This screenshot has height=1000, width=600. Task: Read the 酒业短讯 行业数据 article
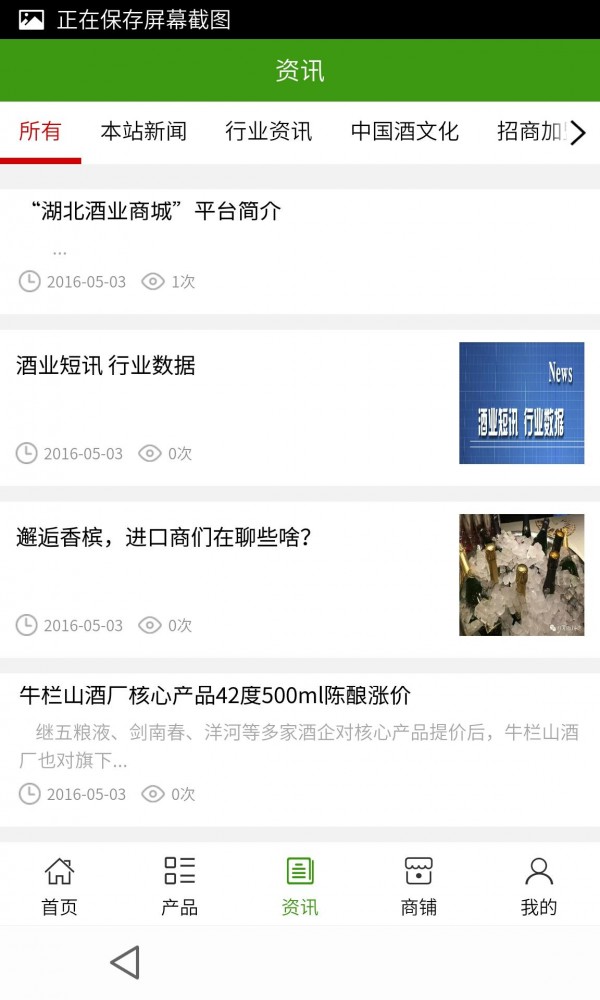[x=106, y=366]
